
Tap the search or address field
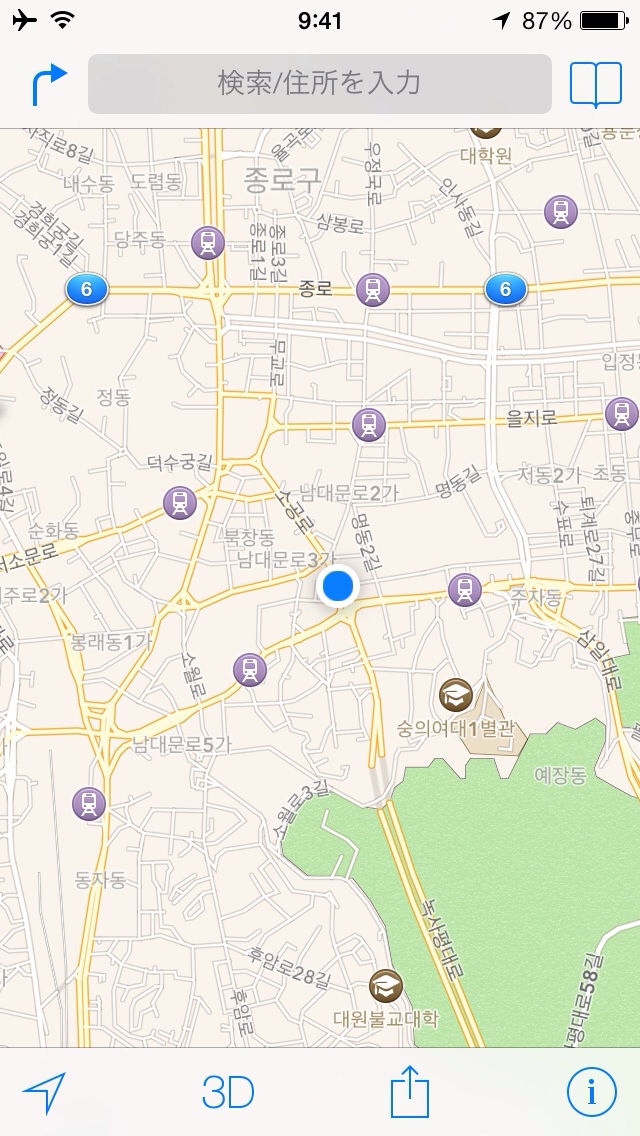point(320,83)
